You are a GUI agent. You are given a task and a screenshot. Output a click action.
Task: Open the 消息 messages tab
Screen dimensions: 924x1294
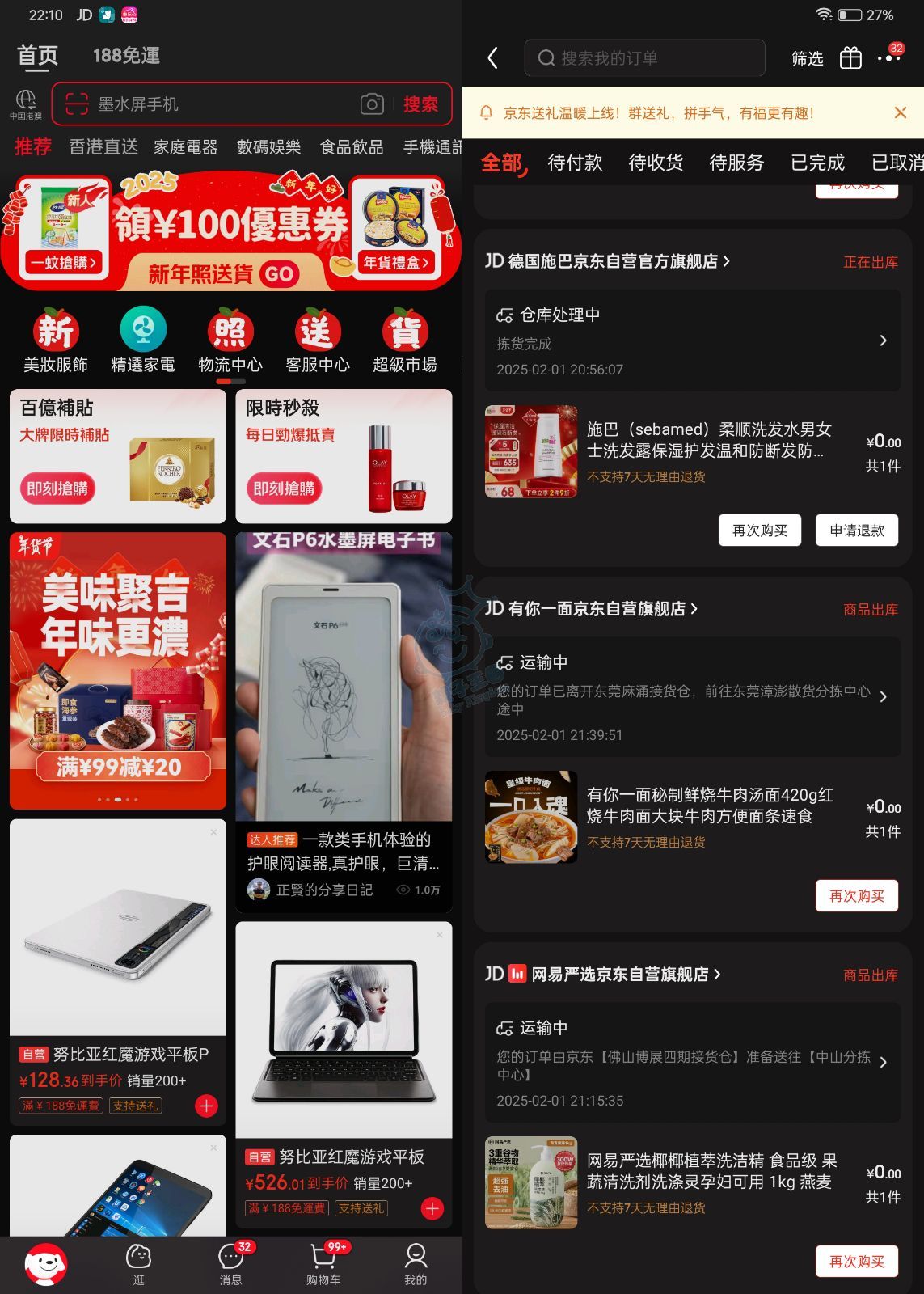click(x=231, y=1262)
